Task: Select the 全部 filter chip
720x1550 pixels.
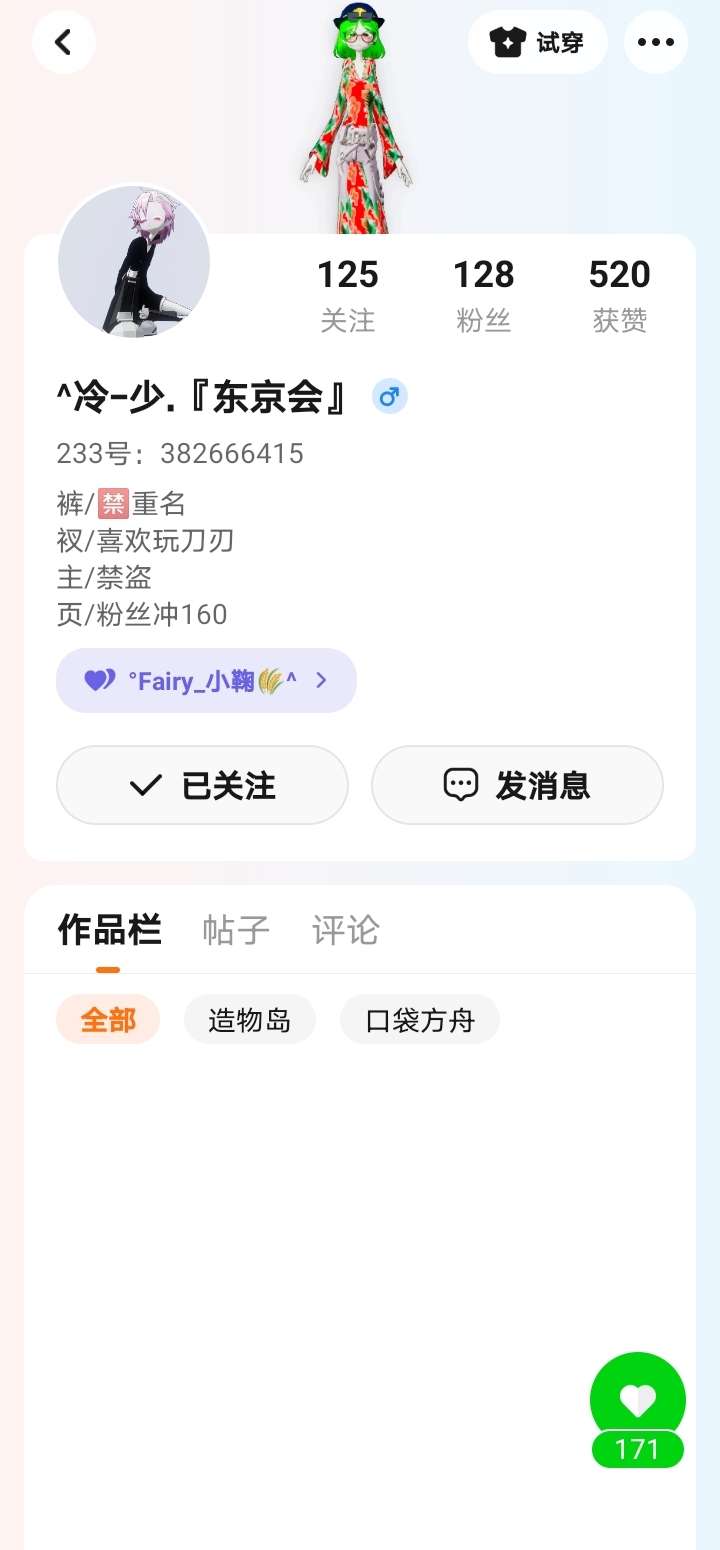Action: tap(108, 1020)
